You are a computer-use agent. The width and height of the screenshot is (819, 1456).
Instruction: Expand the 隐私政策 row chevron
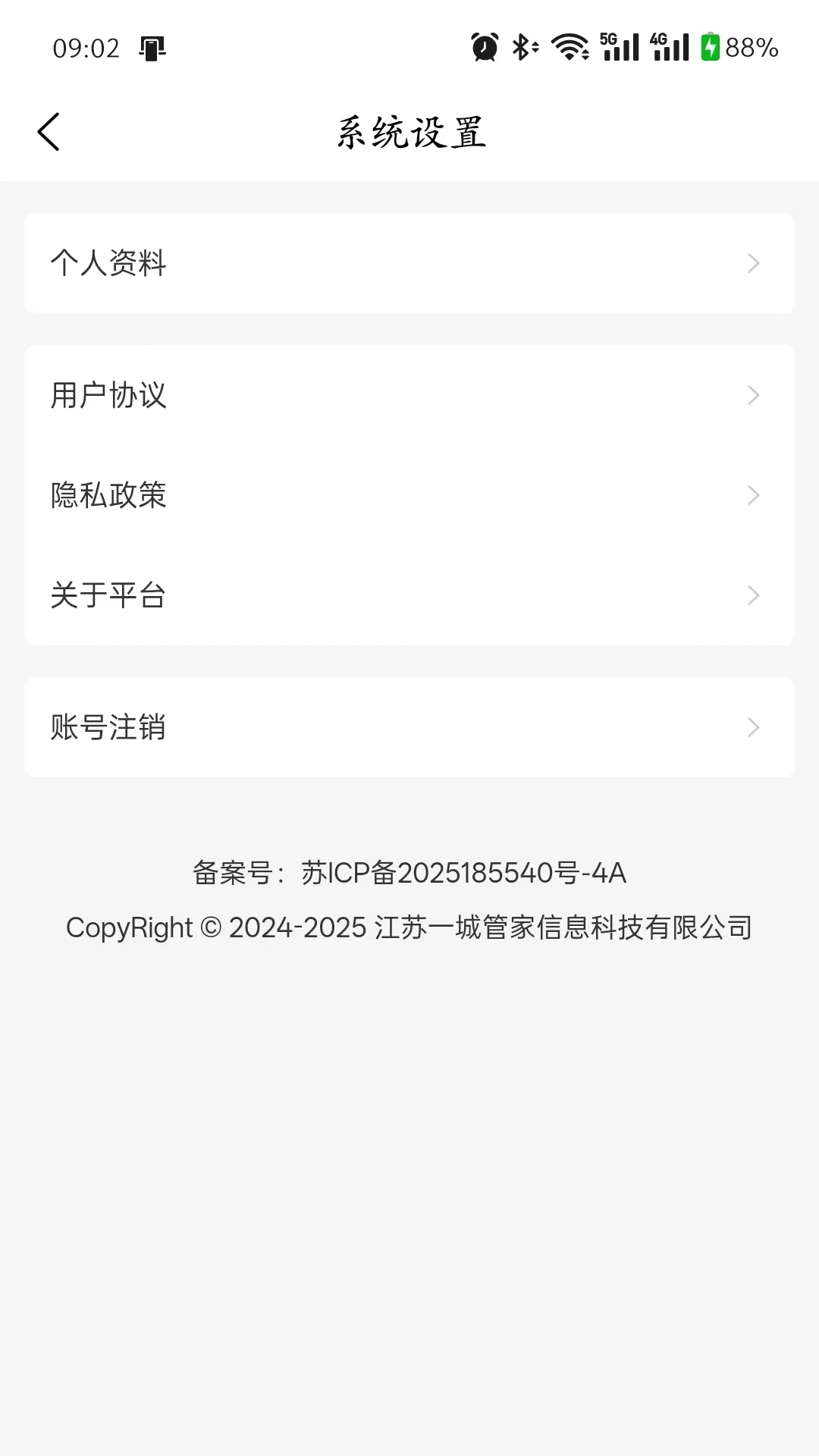[x=752, y=495]
